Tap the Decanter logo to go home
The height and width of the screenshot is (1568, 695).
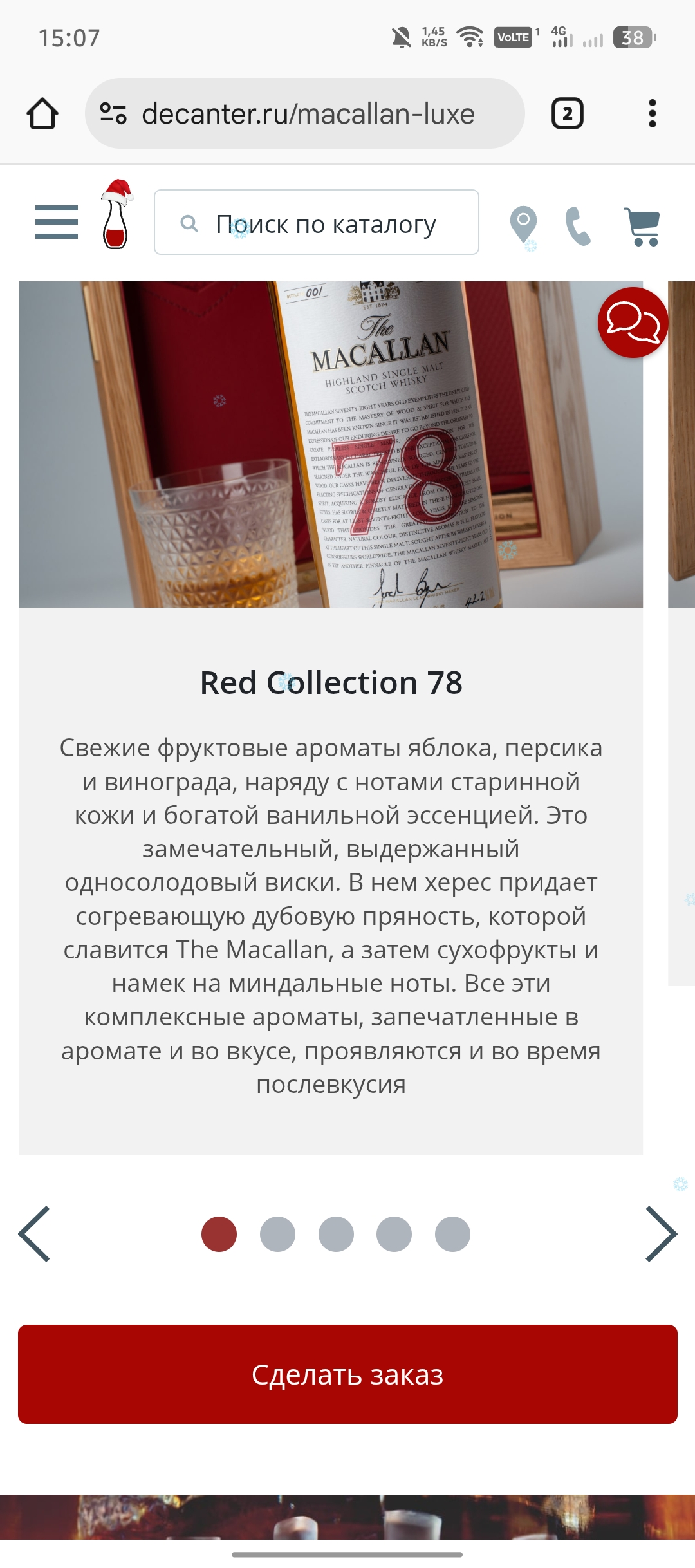coord(116,215)
